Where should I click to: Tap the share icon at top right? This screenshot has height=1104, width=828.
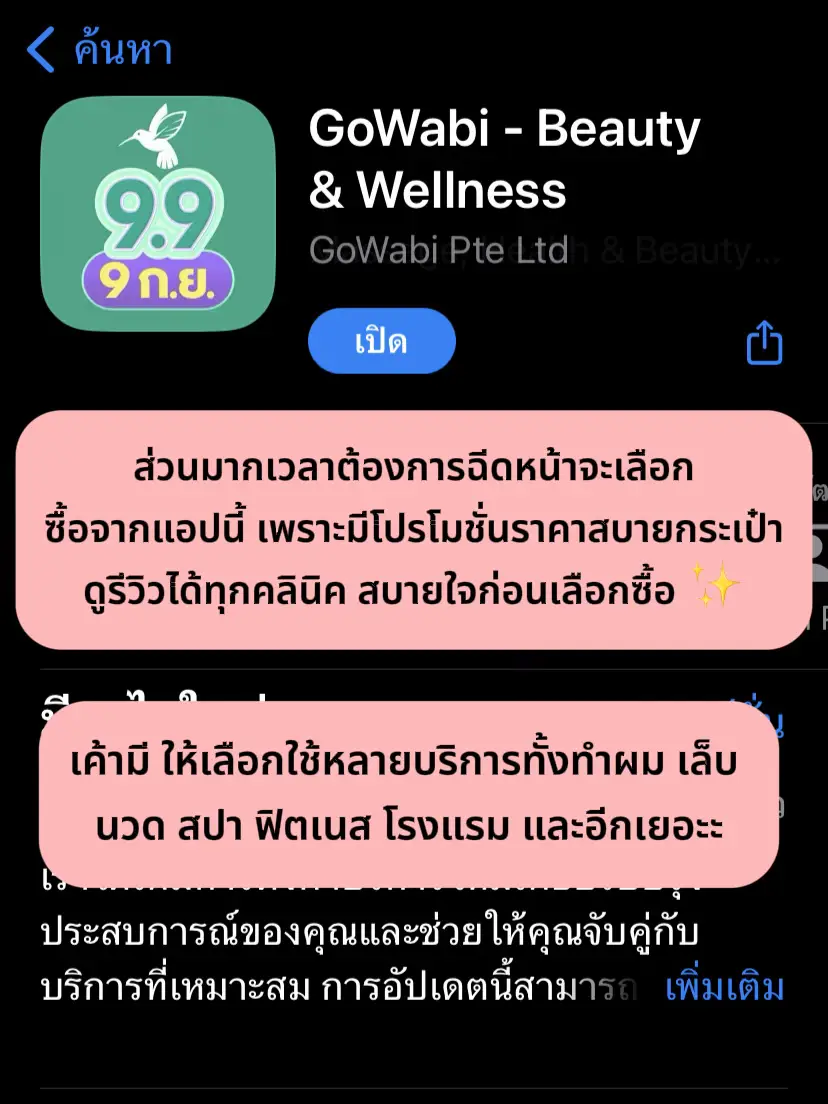pyautogui.click(x=763, y=341)
